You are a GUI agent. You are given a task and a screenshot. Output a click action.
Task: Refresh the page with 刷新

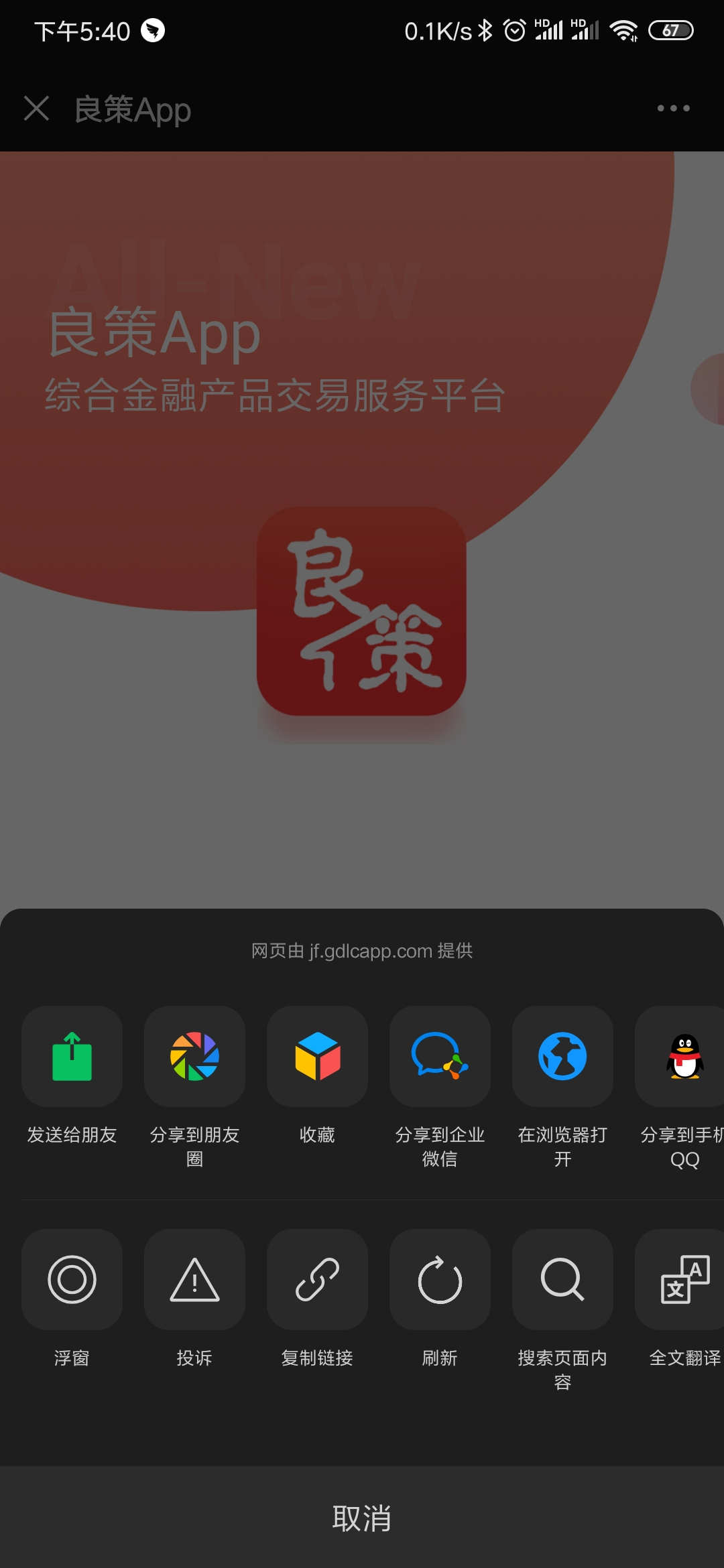tap(440, 1279)
